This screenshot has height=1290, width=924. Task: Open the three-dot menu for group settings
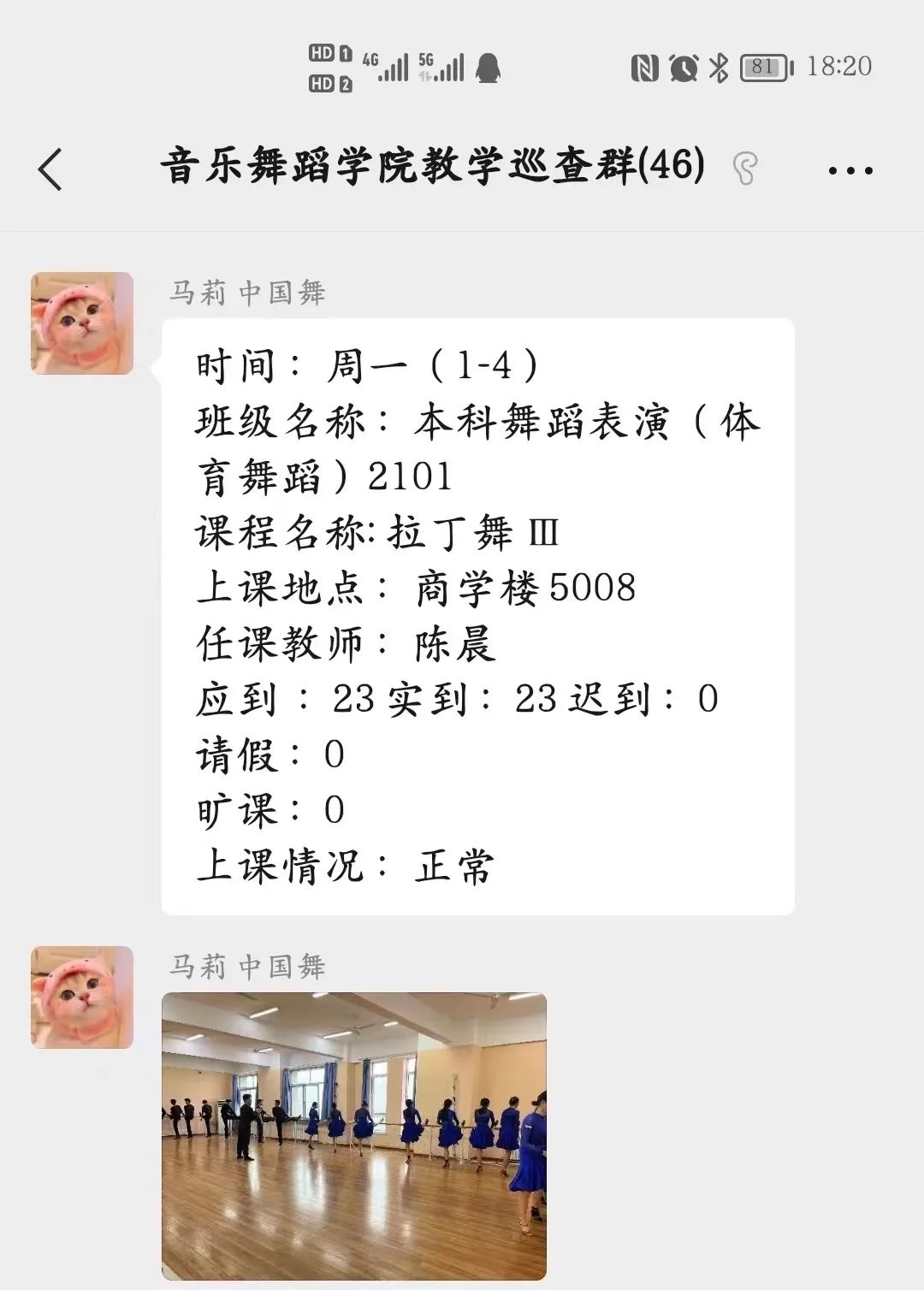pos(850,170)
